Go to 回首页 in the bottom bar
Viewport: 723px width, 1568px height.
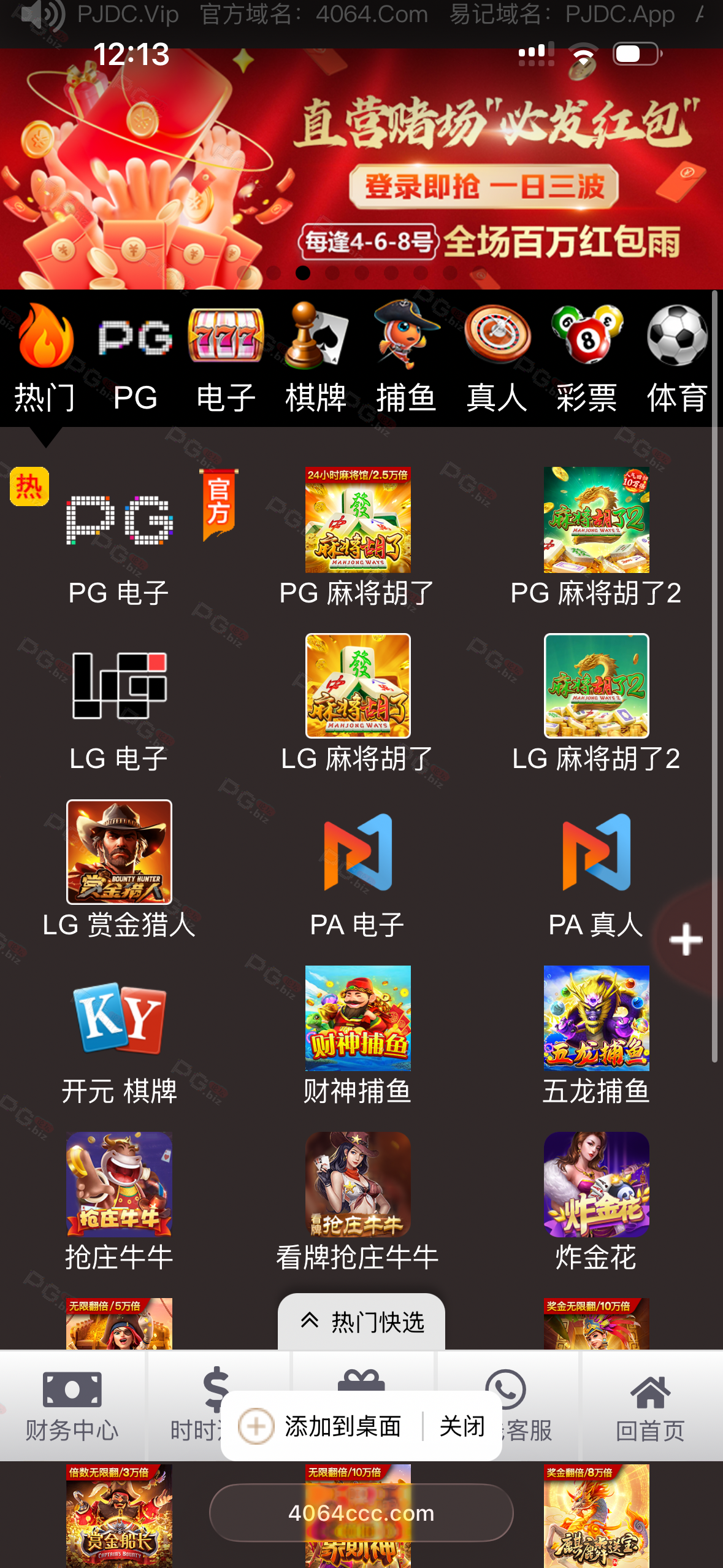(650, 1406)
